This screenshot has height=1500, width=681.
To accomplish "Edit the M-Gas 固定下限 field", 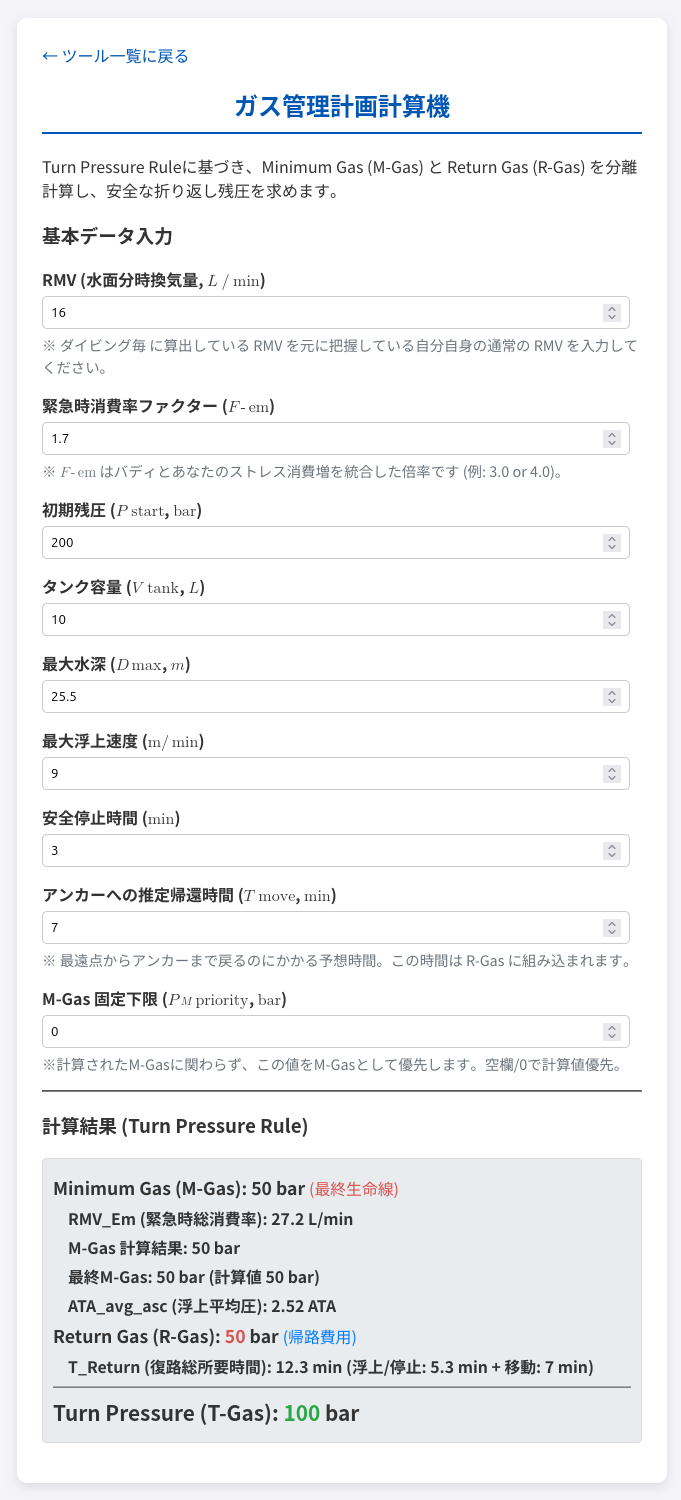I will 320,1032.
